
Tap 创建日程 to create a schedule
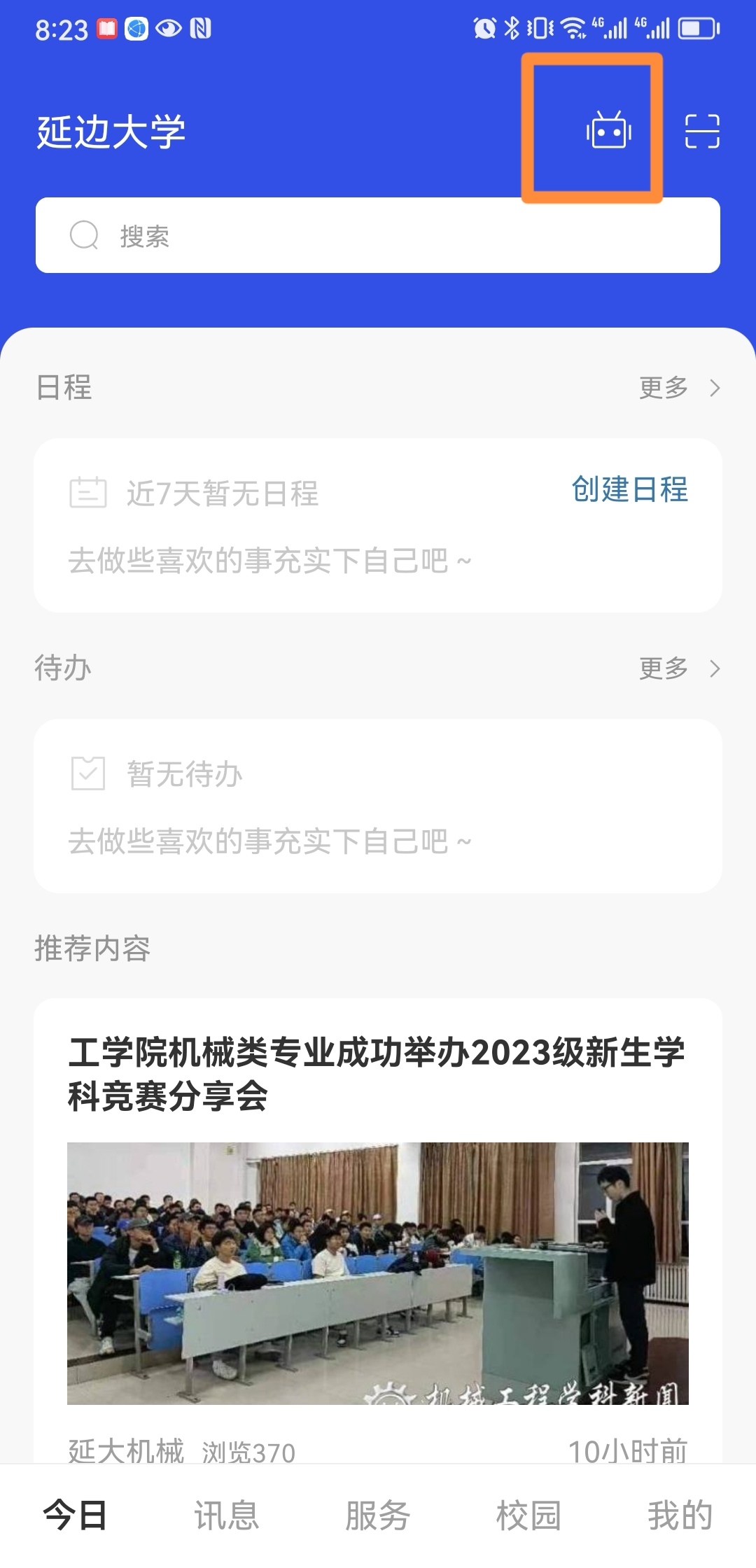629,489
